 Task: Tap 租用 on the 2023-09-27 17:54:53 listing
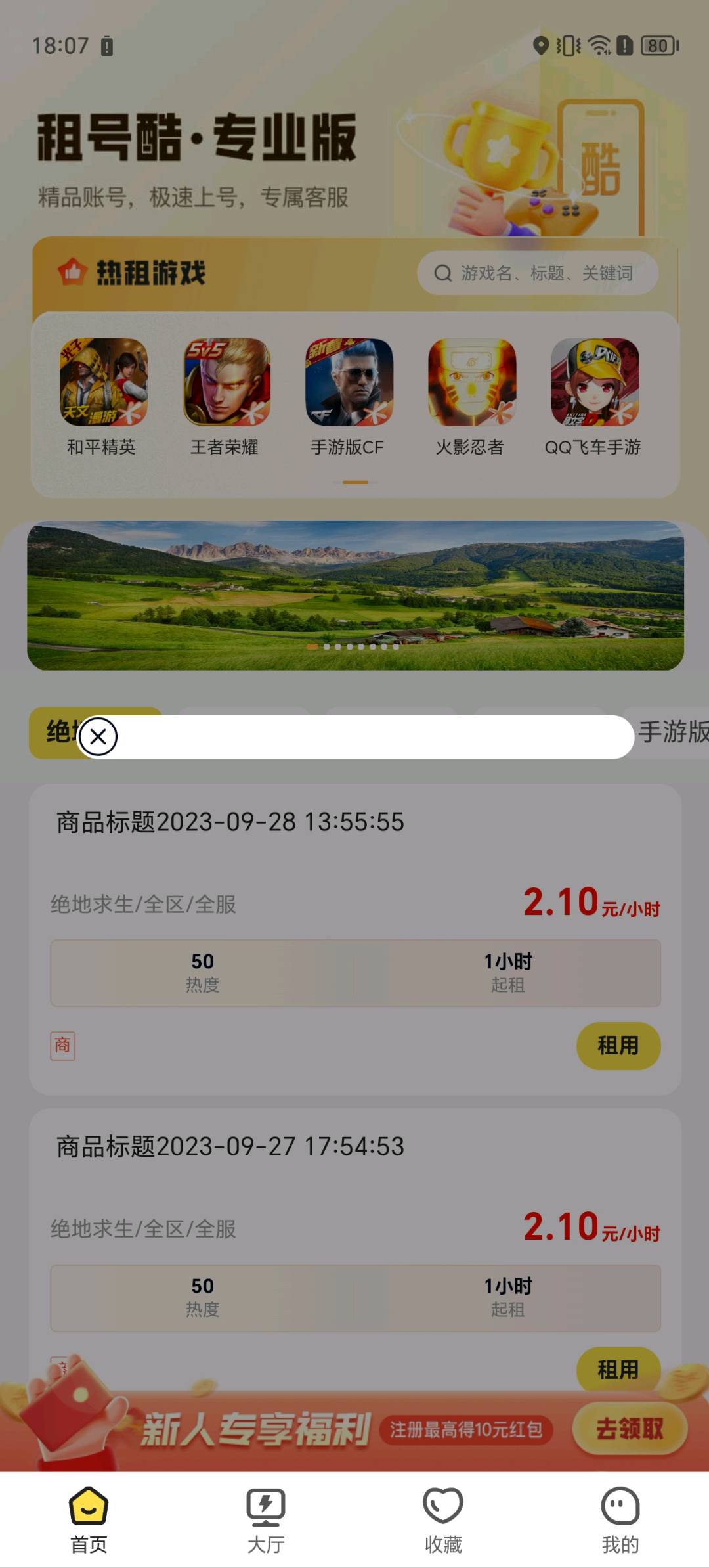(618, 1369)
